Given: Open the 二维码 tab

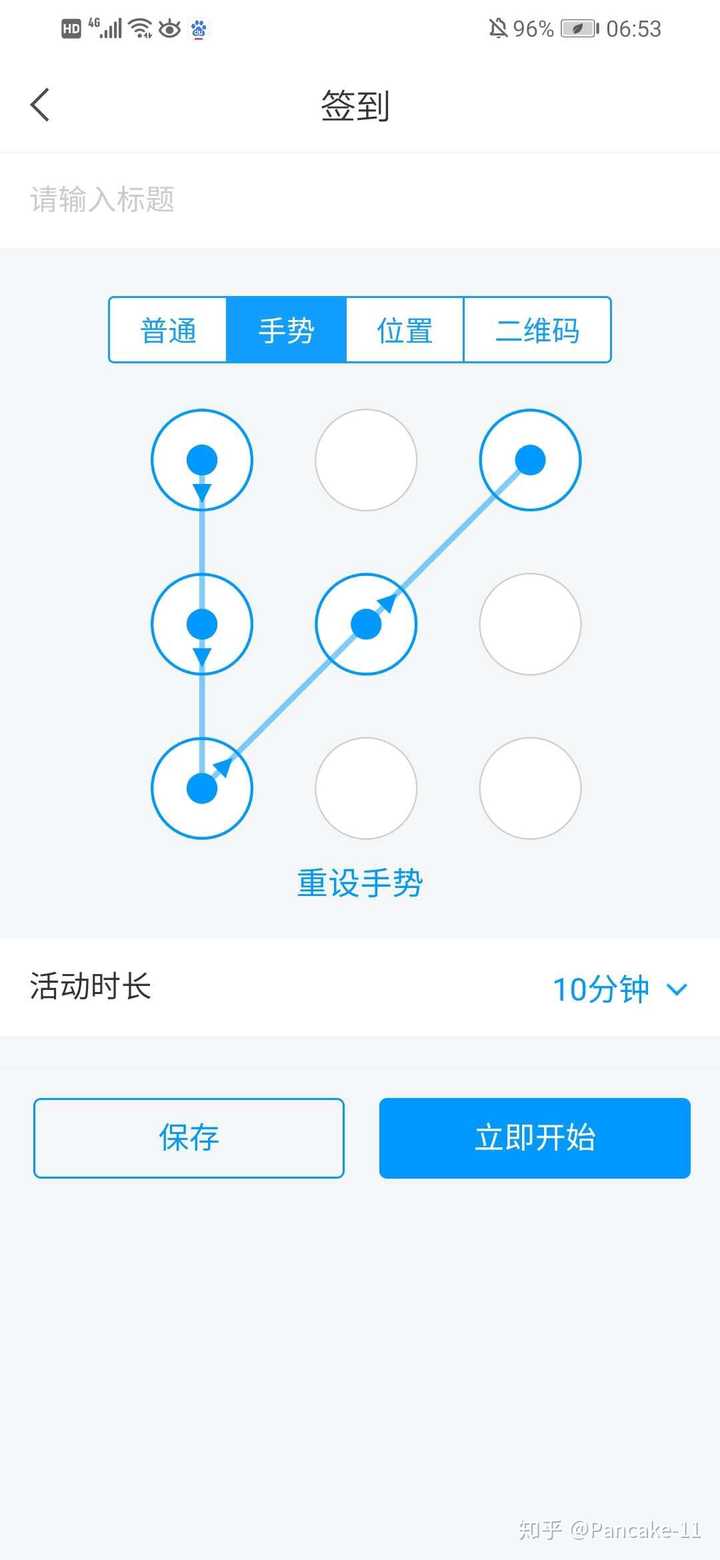Looking at the screenshot, I should pyautogui.click(x=538, y=330).
